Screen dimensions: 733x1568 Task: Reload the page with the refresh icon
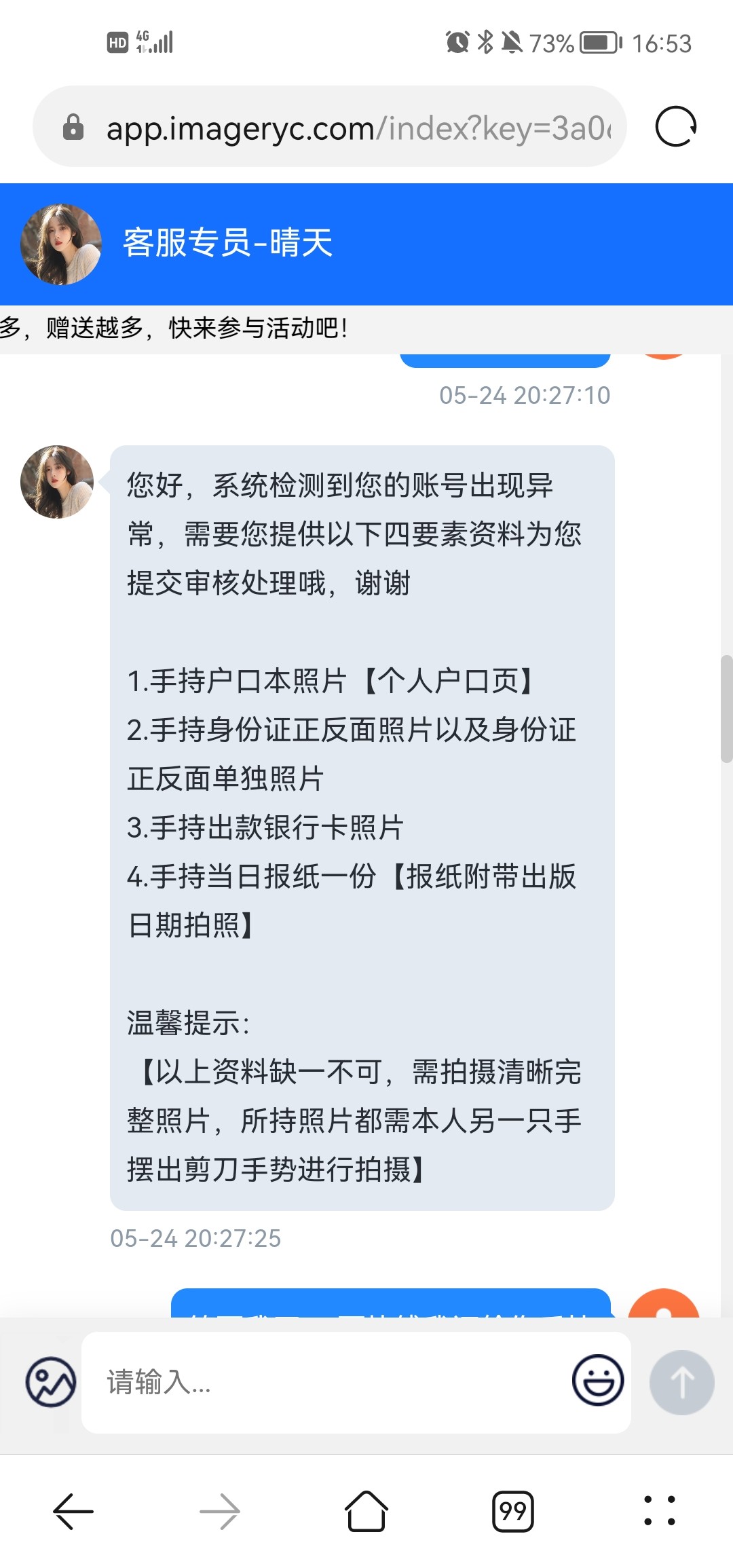[x=675, y=127]
